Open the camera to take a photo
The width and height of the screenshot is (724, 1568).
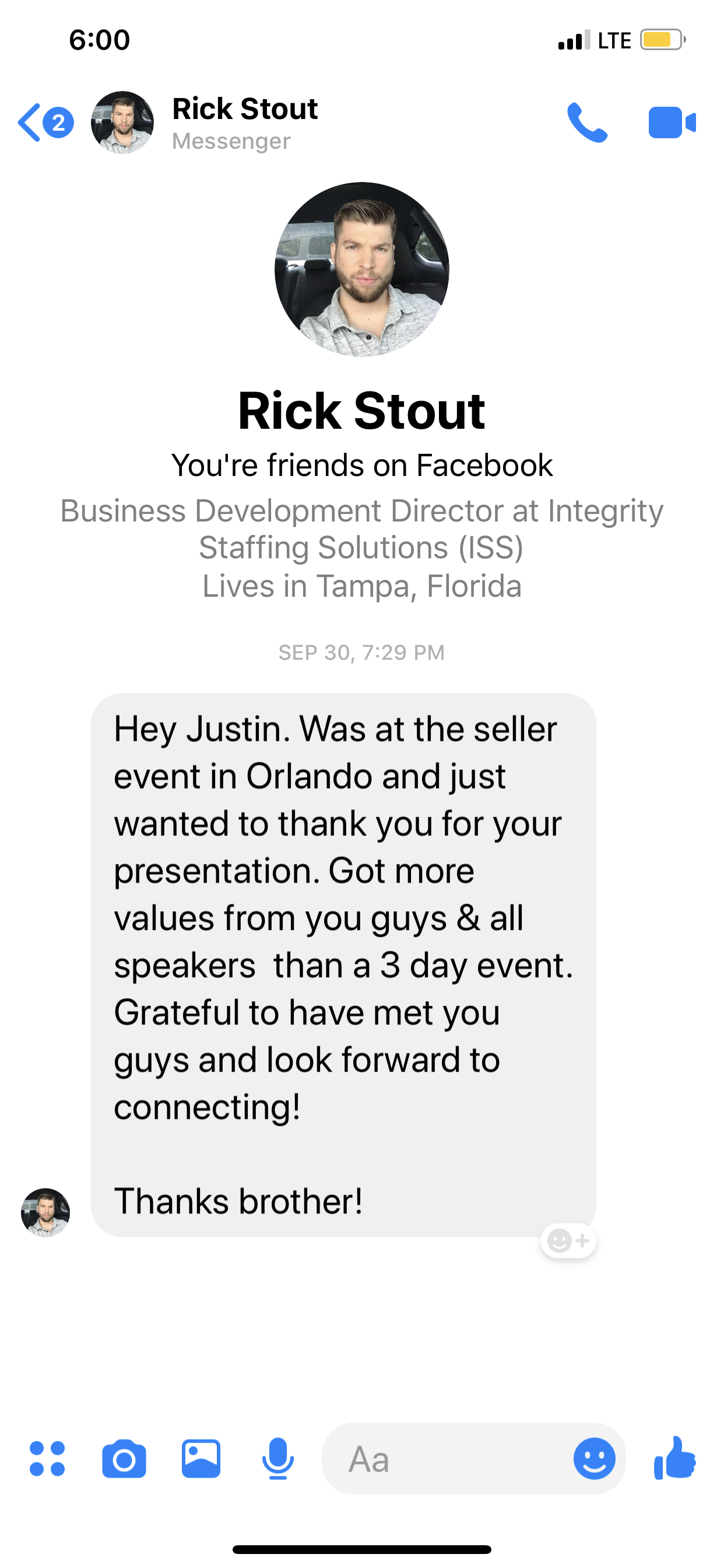click(x=124, y=1459)
